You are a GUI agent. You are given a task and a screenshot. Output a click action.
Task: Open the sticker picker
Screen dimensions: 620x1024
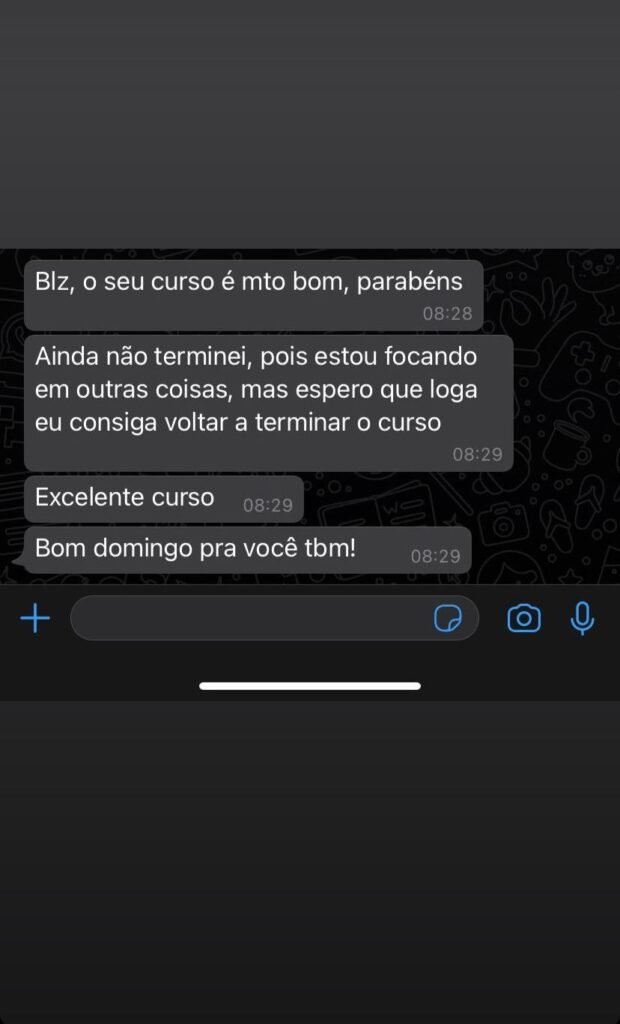click(x=448, y=619)
